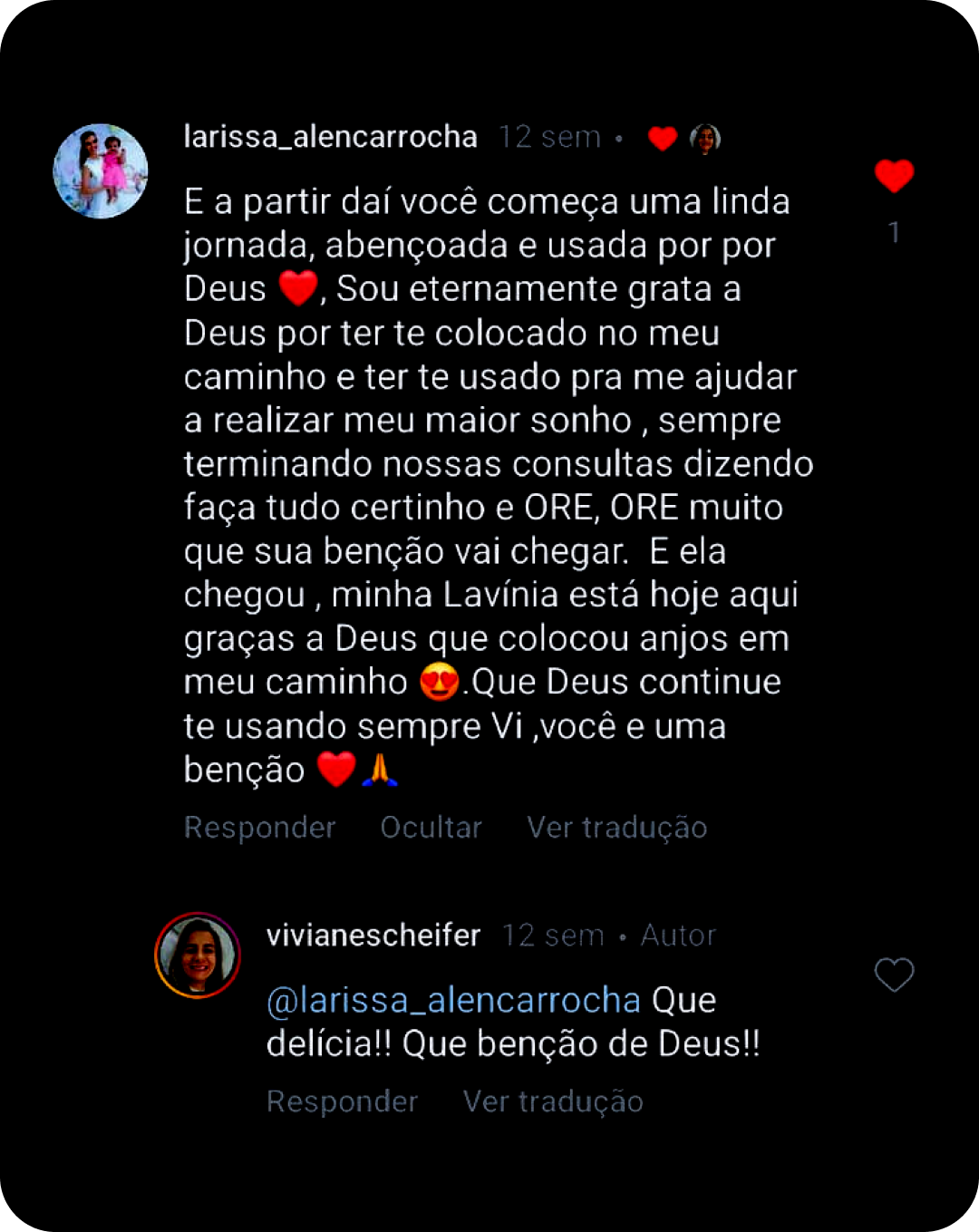
Task: Like larissa_alencarrocha's comment
Action: [894, 176]
